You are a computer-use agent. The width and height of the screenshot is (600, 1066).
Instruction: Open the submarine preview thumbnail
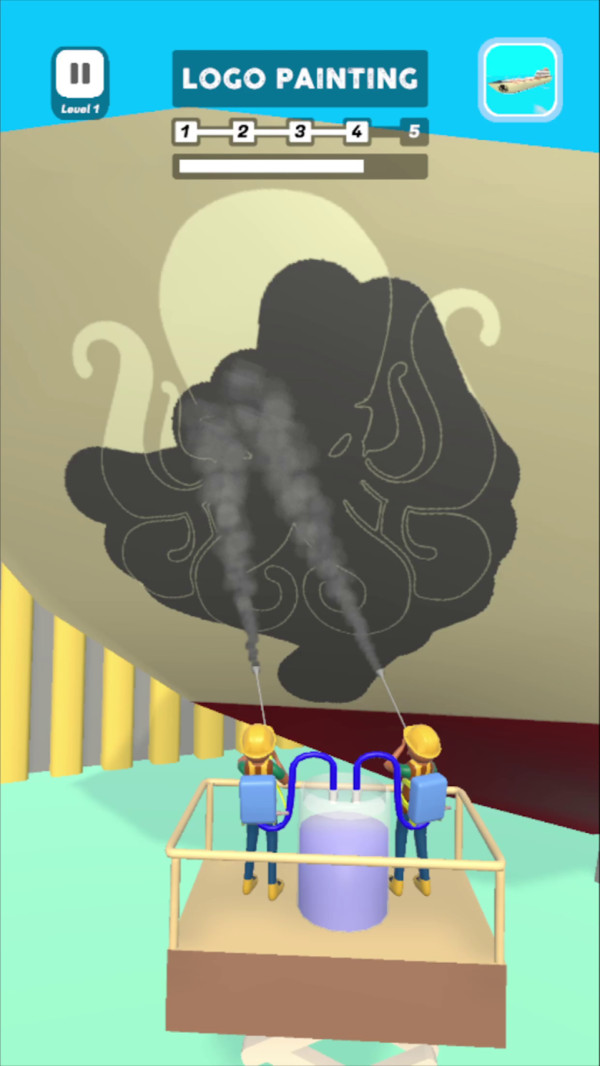pos(520,80)
